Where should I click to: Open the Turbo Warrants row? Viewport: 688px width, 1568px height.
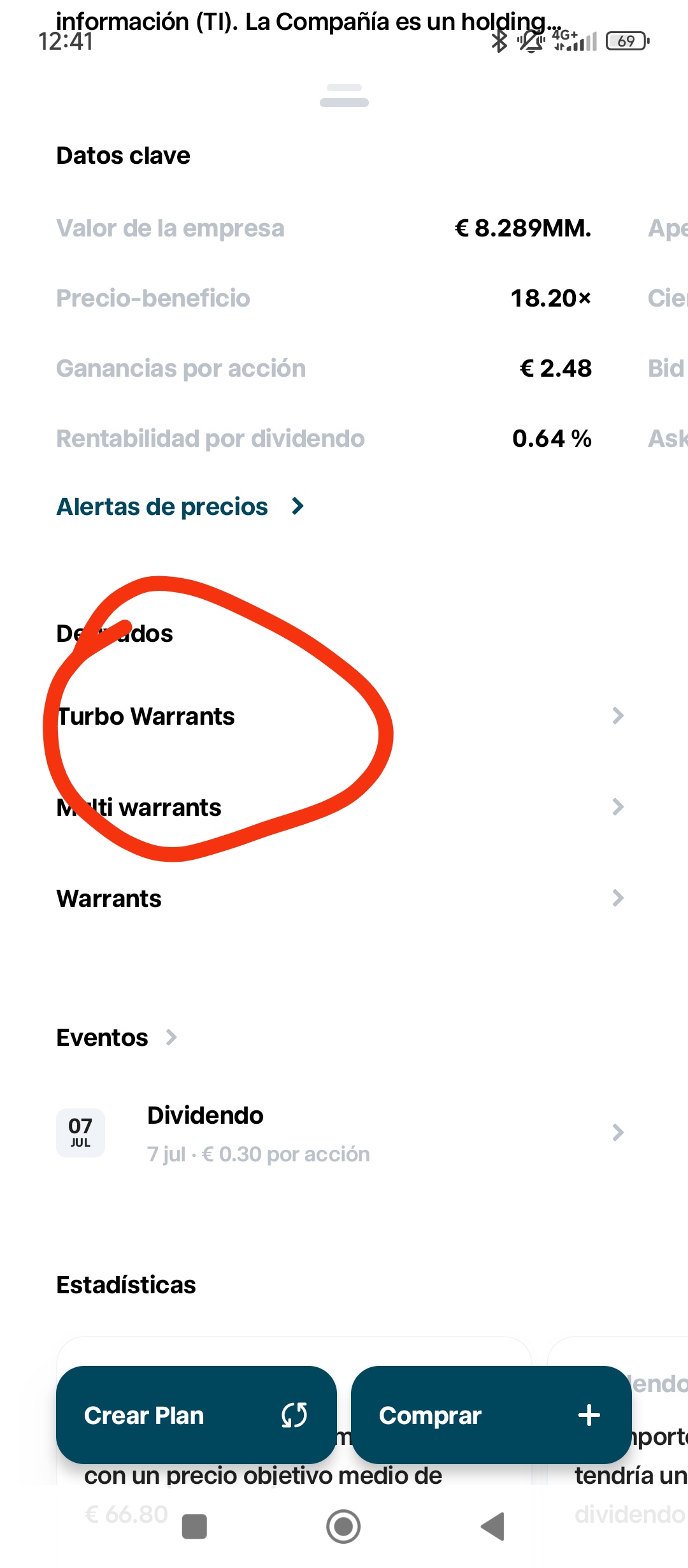(x=340, y=716)
